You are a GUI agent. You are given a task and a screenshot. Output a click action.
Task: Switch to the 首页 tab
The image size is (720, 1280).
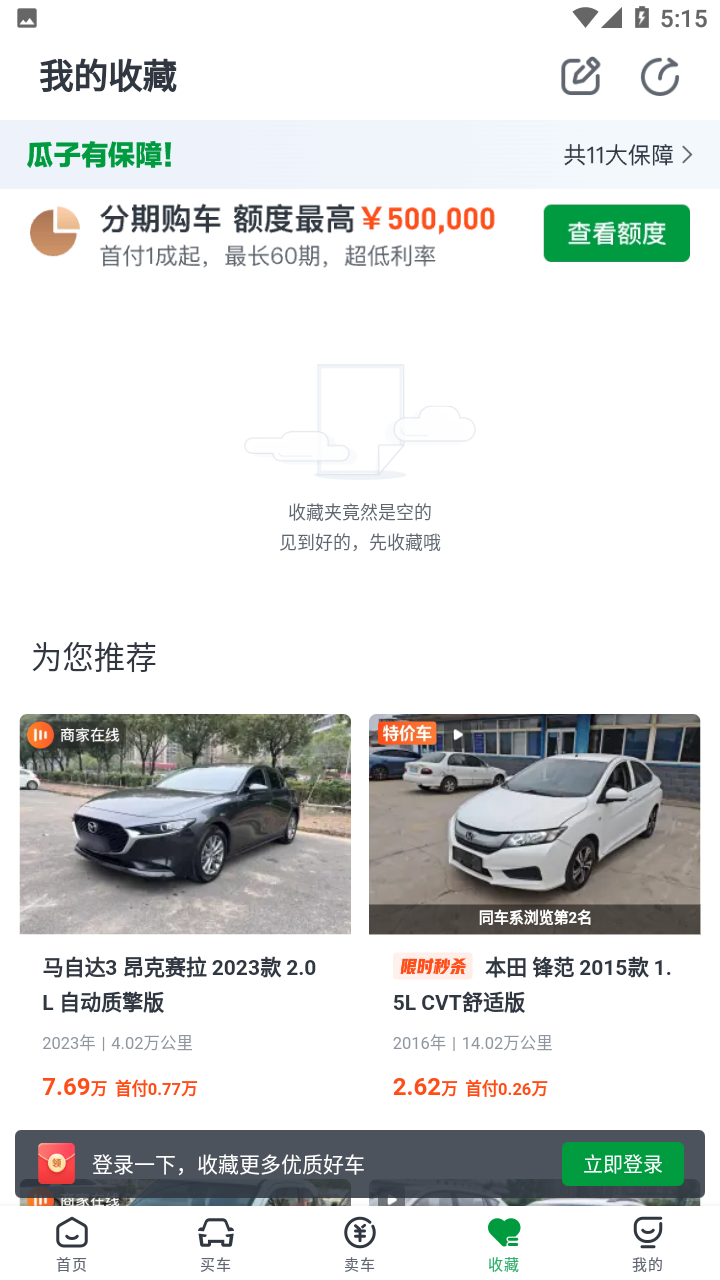(x=72, y=1244)
